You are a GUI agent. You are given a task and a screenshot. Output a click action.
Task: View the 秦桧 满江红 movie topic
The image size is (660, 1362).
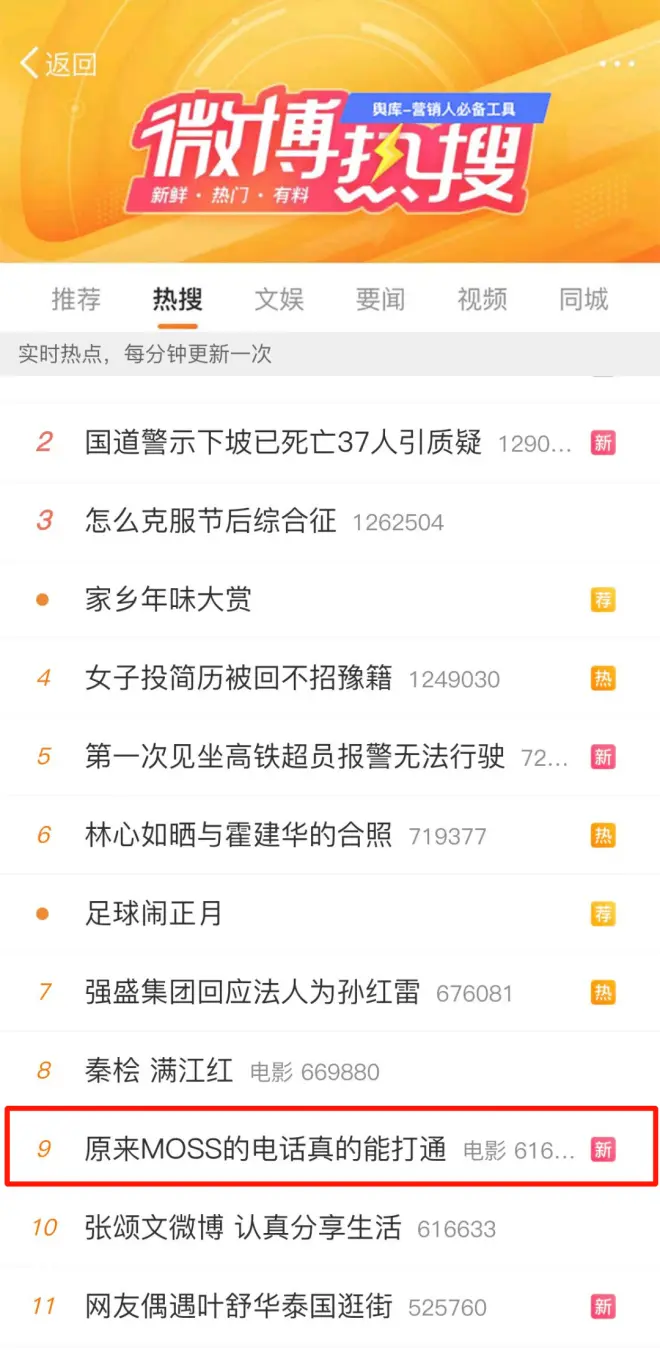tap(159, 1071)
